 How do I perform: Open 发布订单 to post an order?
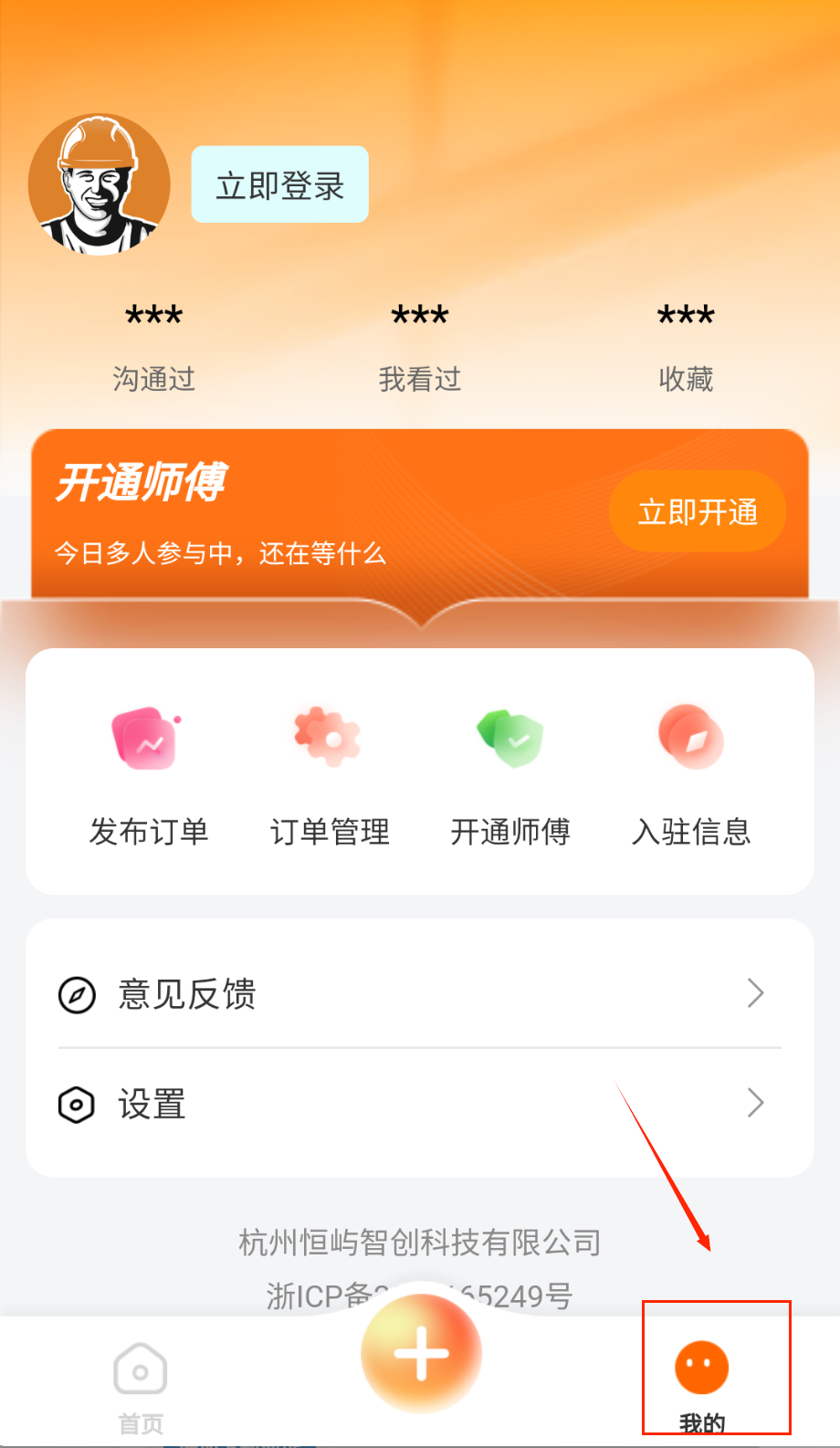coord(148,776)
